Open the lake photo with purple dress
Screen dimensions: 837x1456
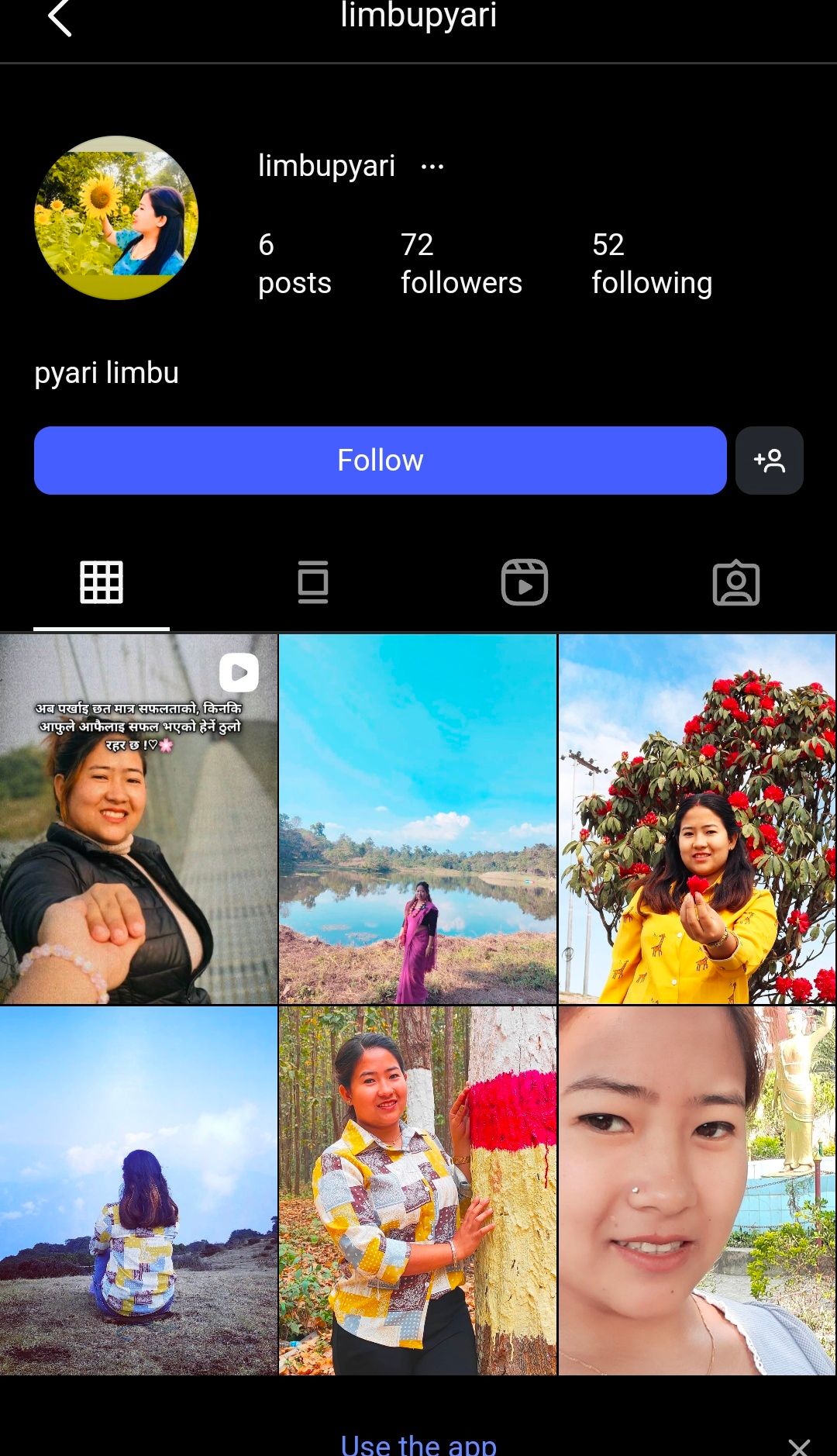418,819
